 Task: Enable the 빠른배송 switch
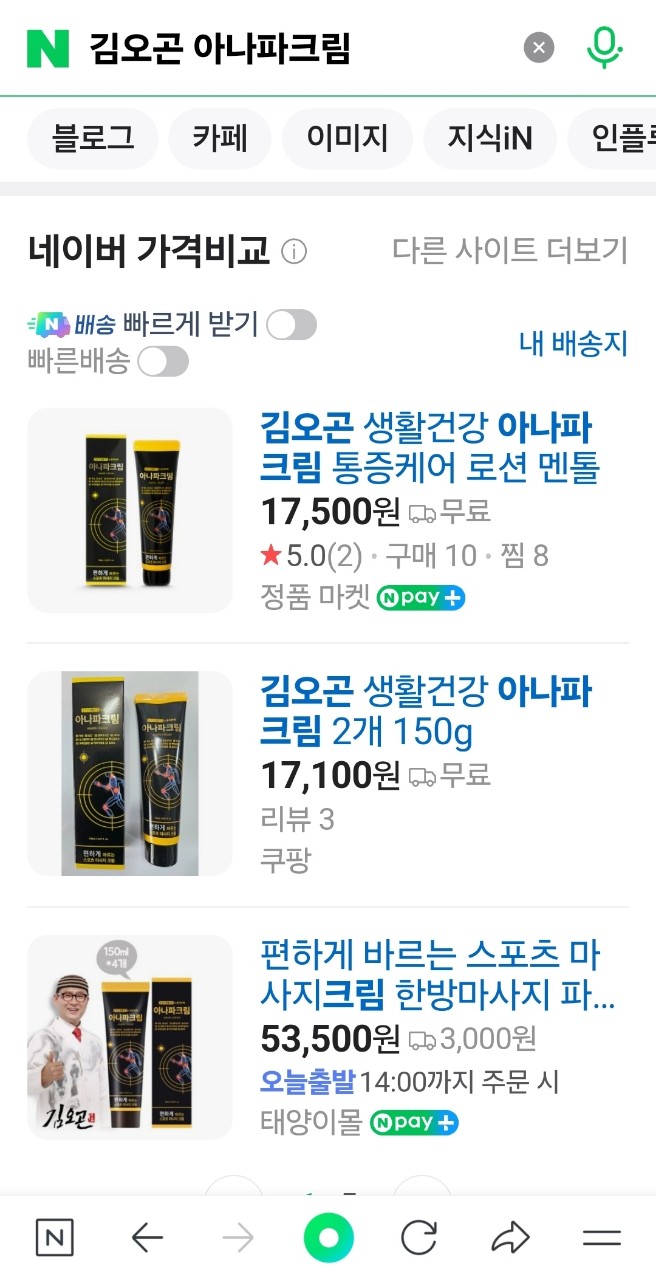[x=163, y=362]
